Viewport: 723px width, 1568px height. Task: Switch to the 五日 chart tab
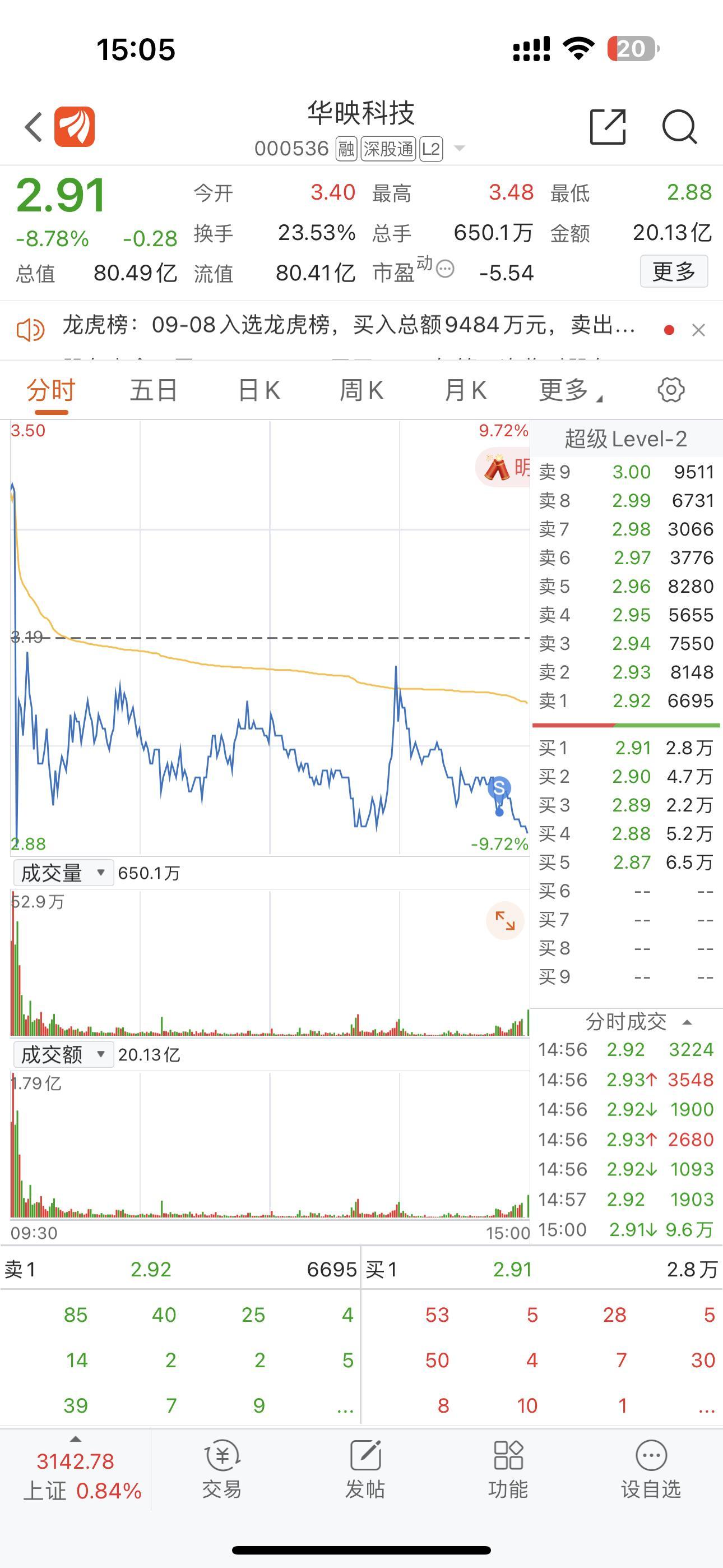[x=154, y=390]
